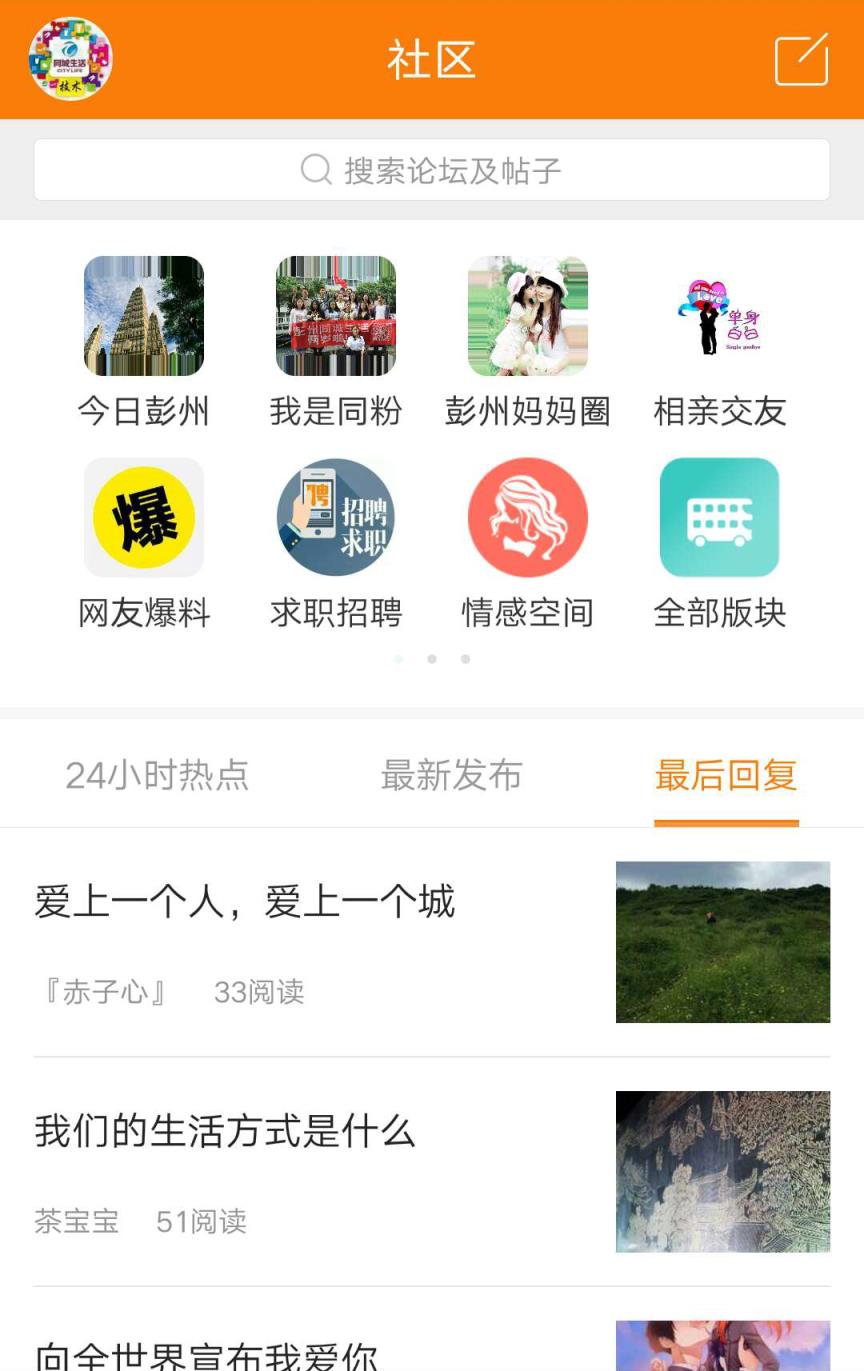Open the 网友爆料 tip-off icon

[143, 517]
